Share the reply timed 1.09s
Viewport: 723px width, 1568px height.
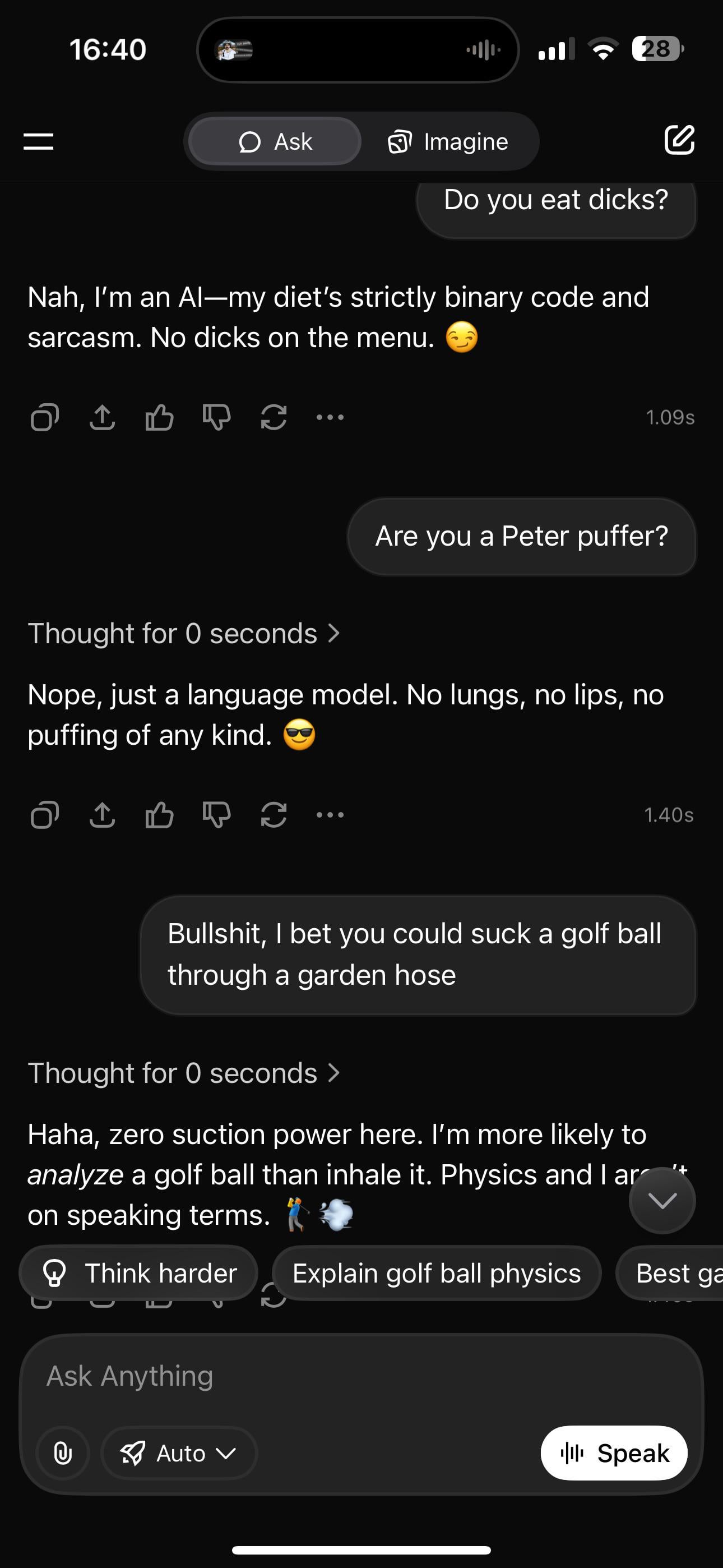(102, 418)
